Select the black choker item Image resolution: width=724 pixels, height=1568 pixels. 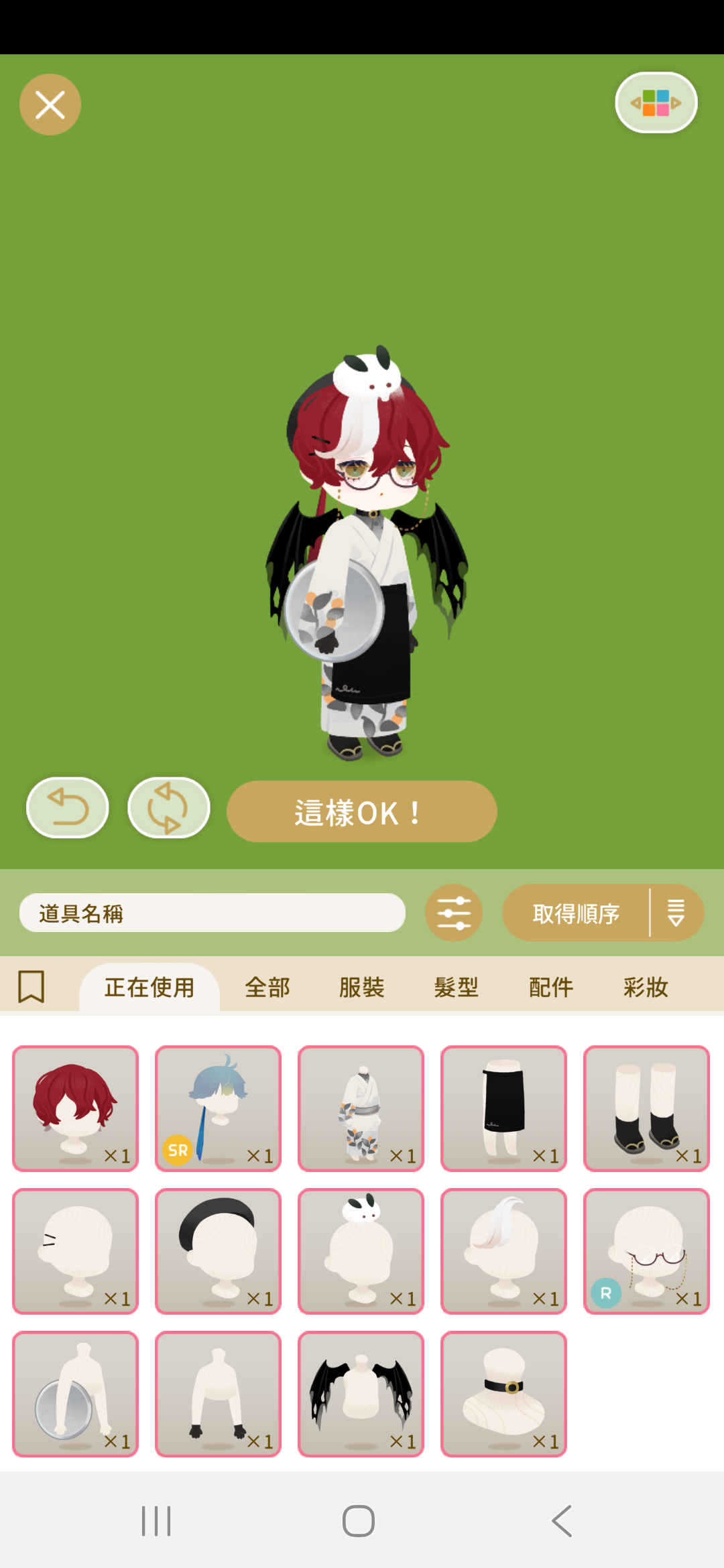pyautogui.click(x=503, y=1394)
